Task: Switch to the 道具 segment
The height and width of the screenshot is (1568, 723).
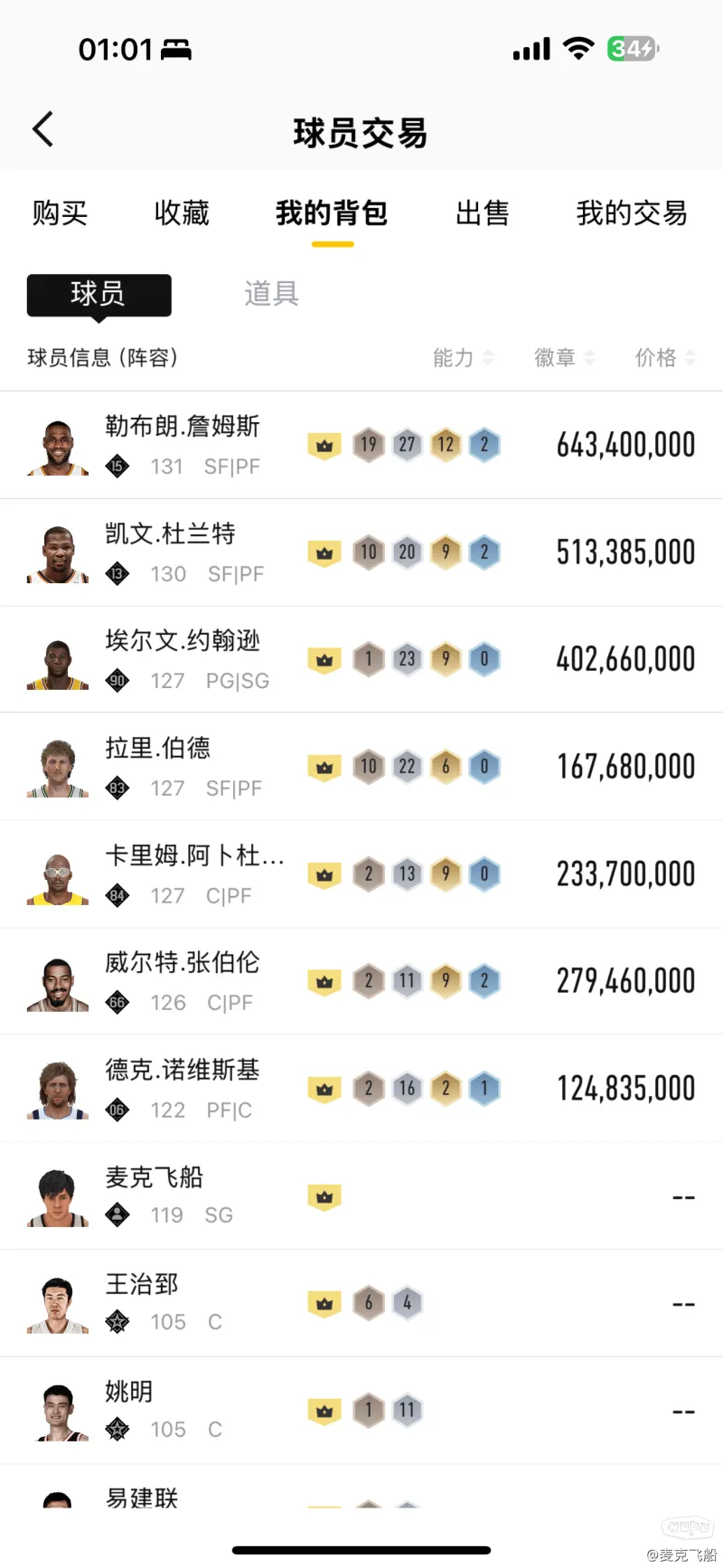Action: point(271,294)
